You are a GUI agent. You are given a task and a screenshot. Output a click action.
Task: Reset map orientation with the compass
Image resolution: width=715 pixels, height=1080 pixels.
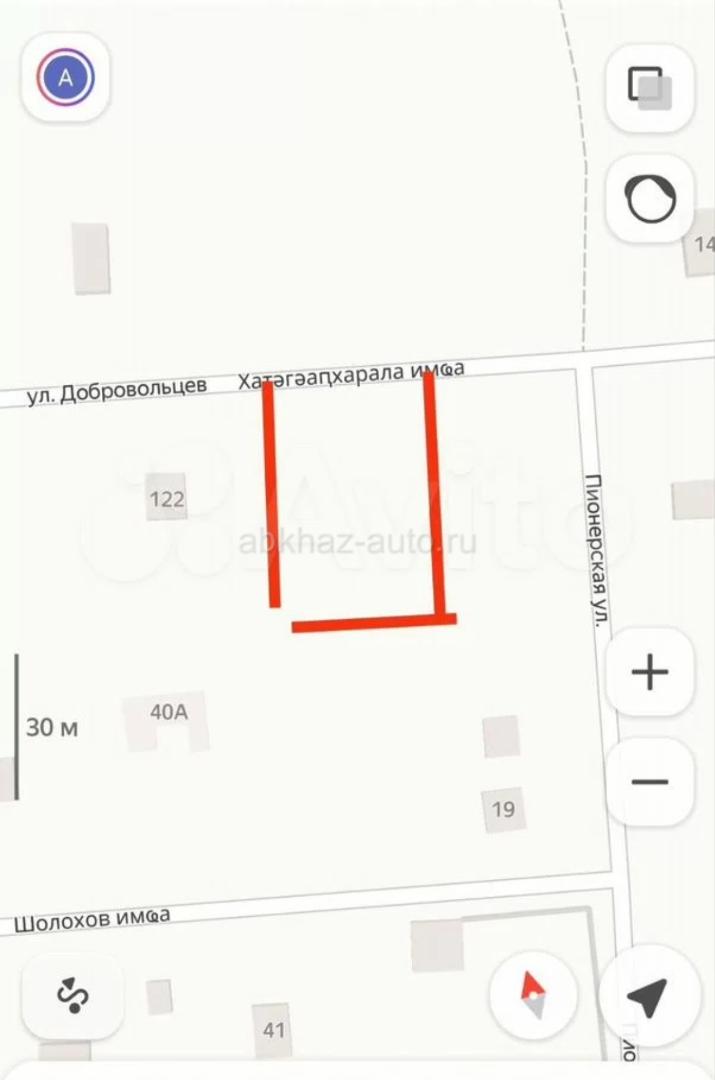pyautogui.click(x=533, y=996)
